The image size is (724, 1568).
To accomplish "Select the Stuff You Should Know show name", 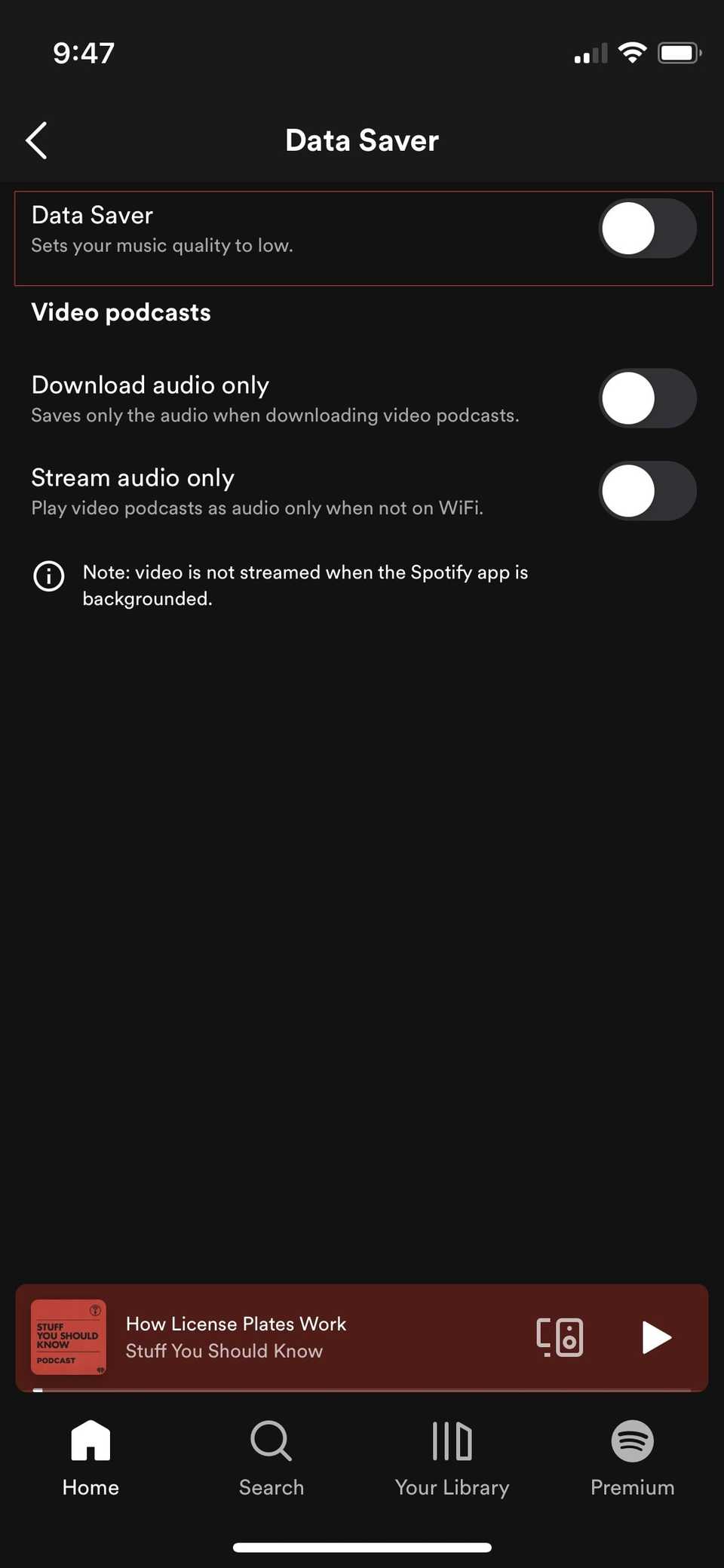I will (x=224, y=1351).
